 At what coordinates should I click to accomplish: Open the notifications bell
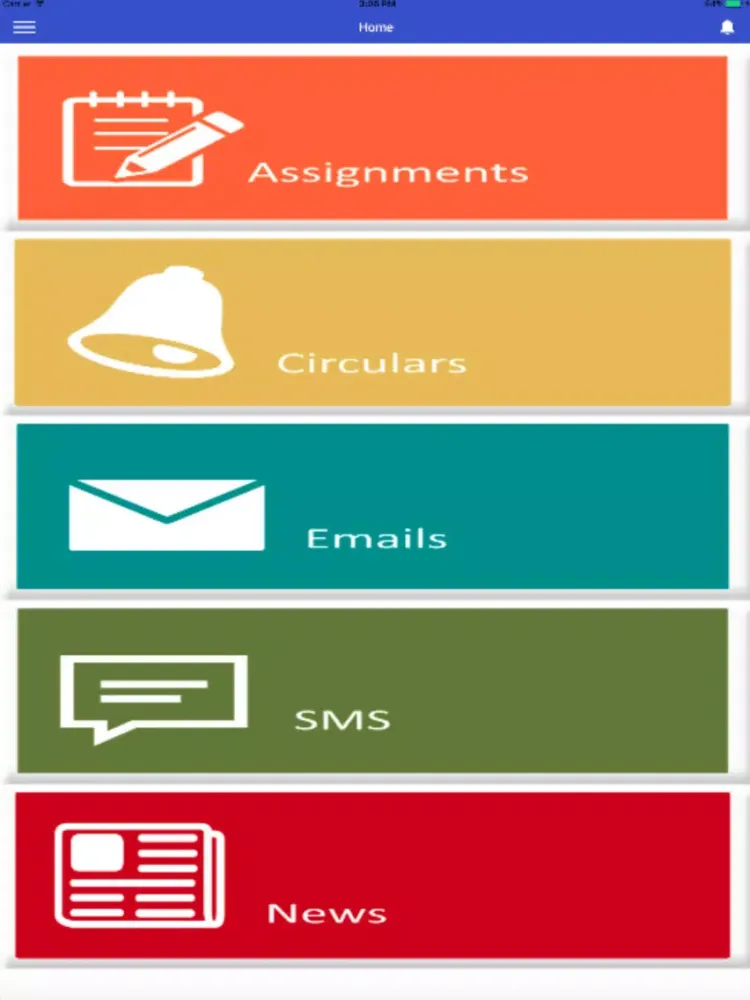pos(727,27)
